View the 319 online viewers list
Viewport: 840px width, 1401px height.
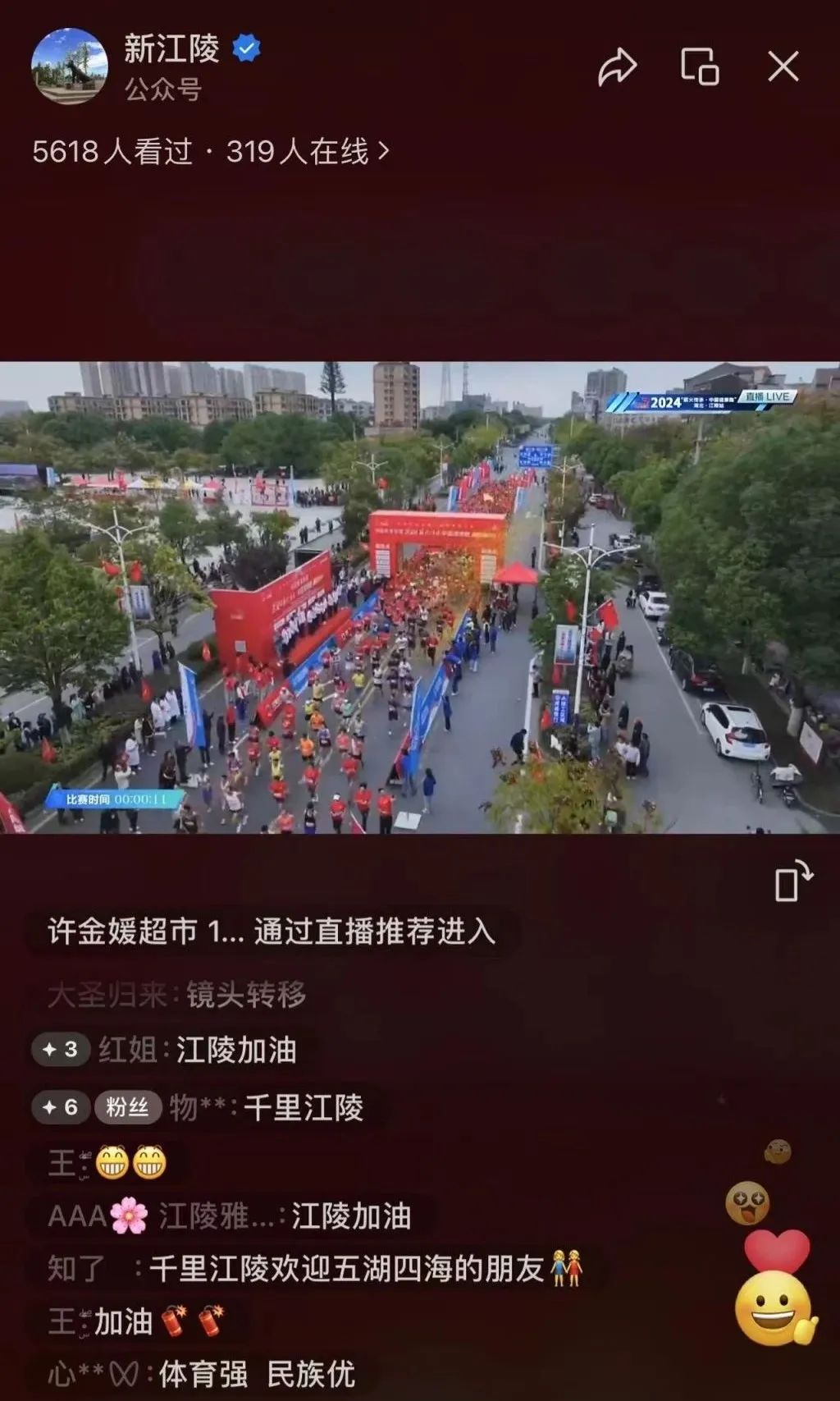tap(307, 152)
